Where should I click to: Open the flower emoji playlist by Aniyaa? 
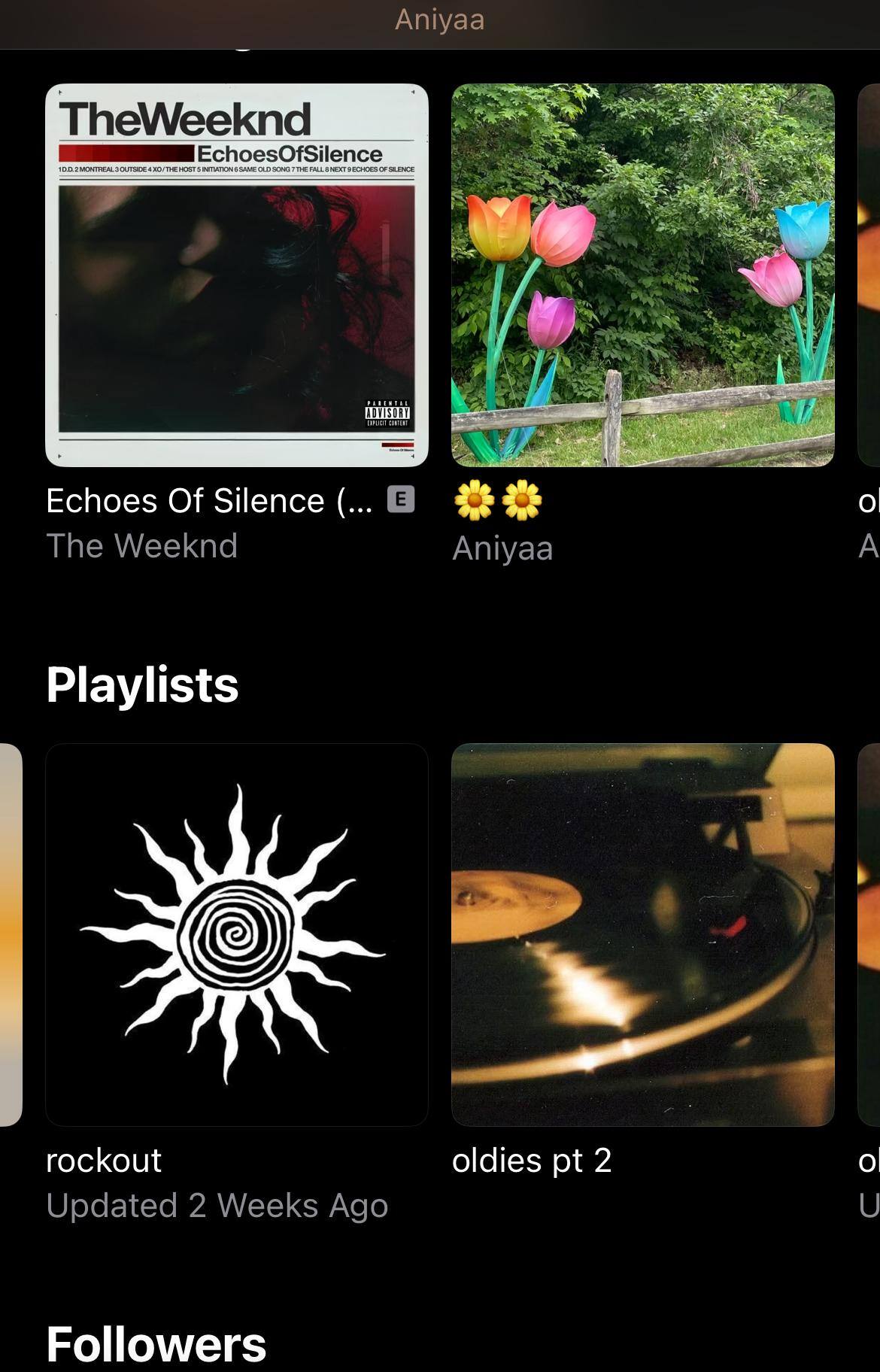coord(642,275)
